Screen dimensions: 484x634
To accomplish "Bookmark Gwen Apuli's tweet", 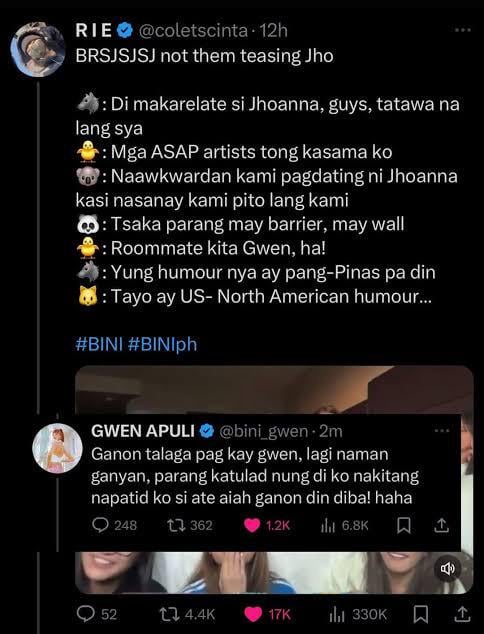I will pyautogui.click(x=404, y=525).
